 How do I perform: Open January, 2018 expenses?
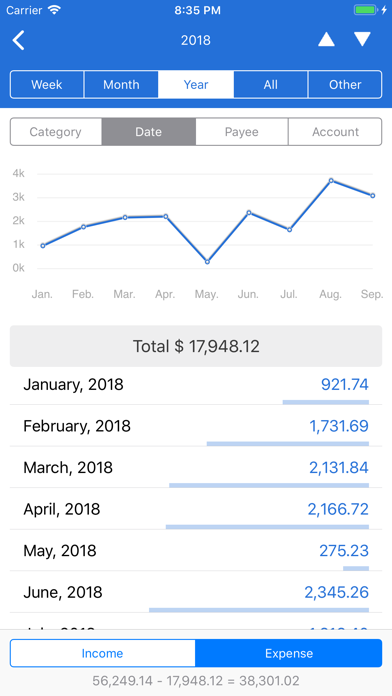[x=196, y=386]
